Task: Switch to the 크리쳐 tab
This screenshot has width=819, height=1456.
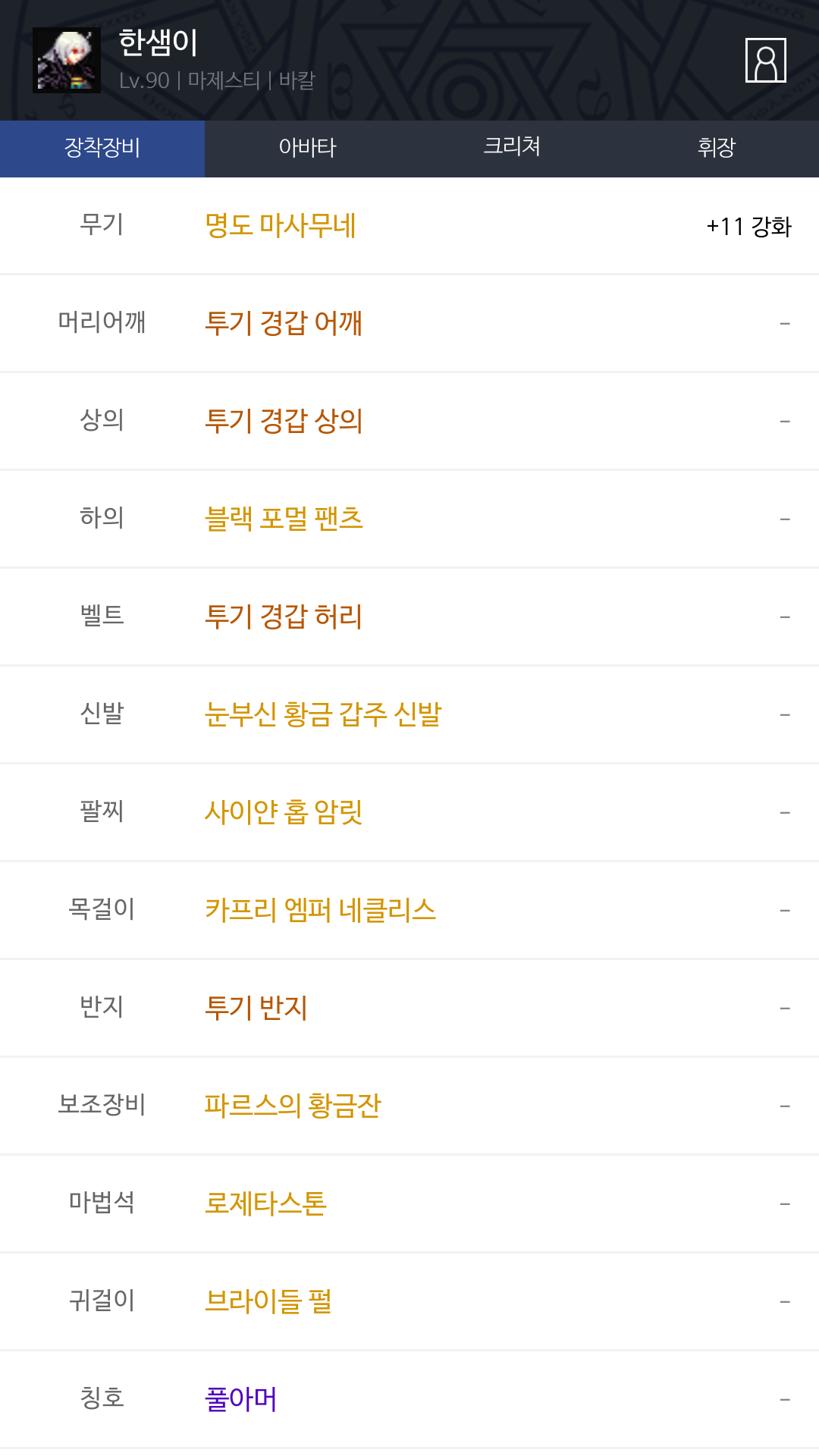Action: pos(512,148)
